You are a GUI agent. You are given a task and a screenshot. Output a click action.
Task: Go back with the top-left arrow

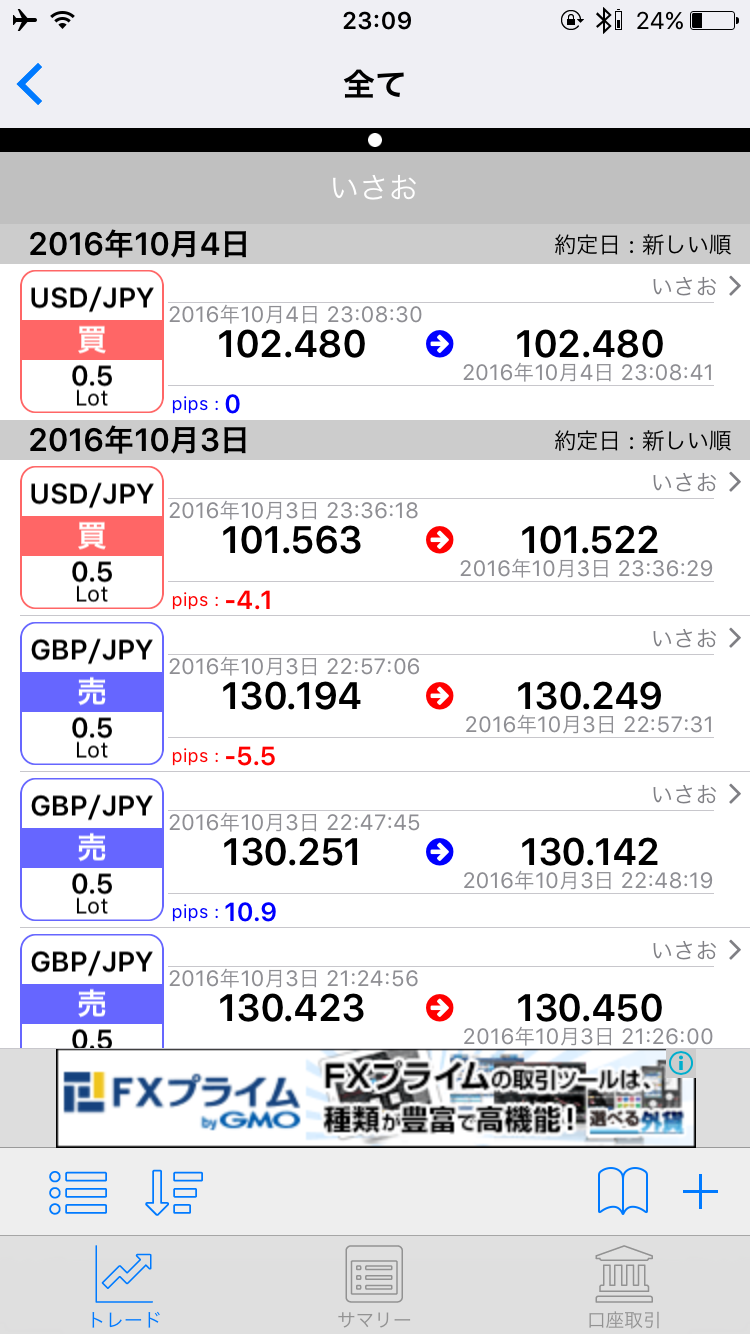click(30, 84)
